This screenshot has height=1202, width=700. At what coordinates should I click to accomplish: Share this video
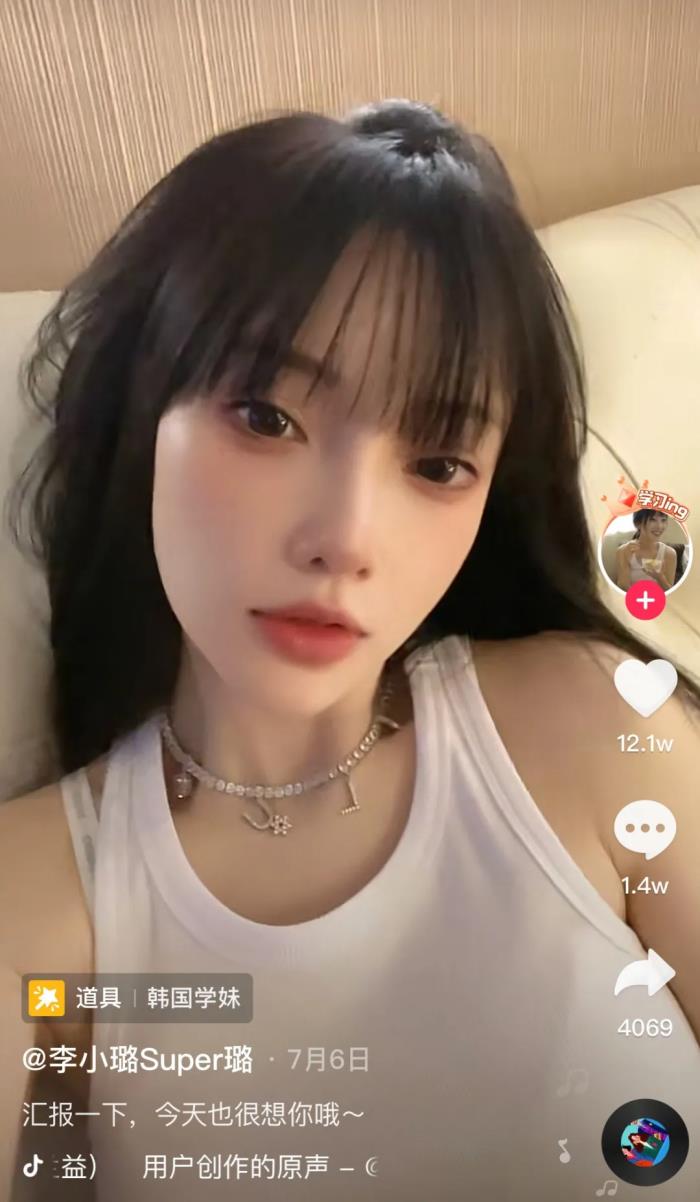645,974
